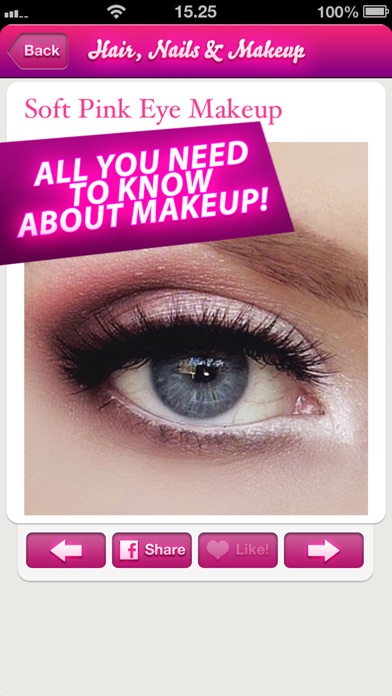Like the Soft Pink Eye Makeup
This screenshot has width=392, height=696.
pyautogui.click(x=238, y=550)
